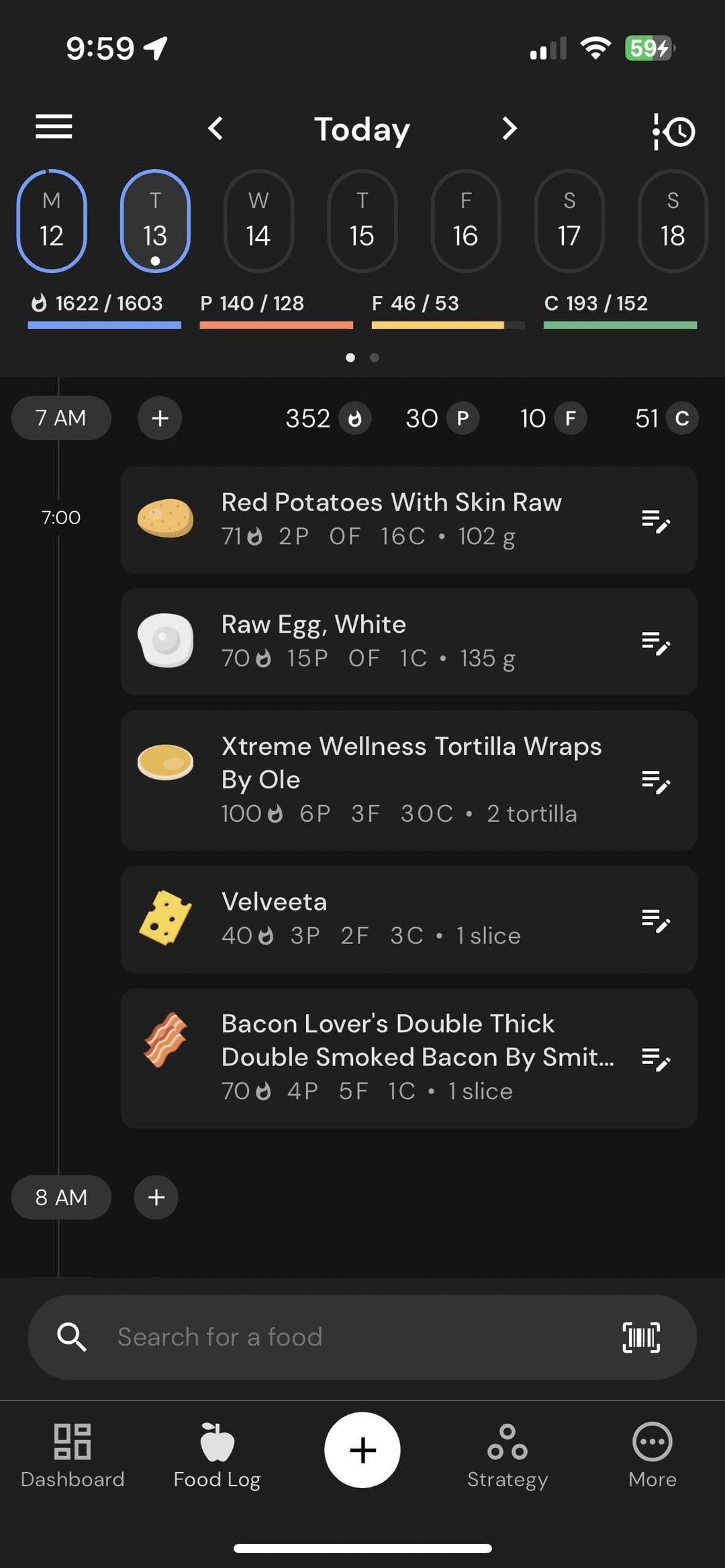Switch to the Dashboard tab
725x1568 pixels.
pyautogui.click(x=72, y=1455)
